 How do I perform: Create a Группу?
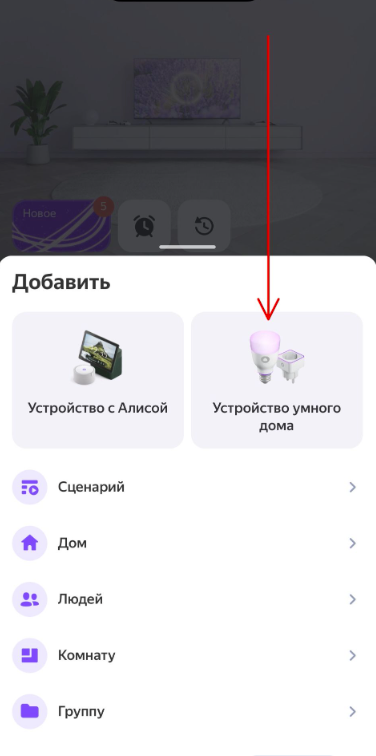(x=188, y=711)
